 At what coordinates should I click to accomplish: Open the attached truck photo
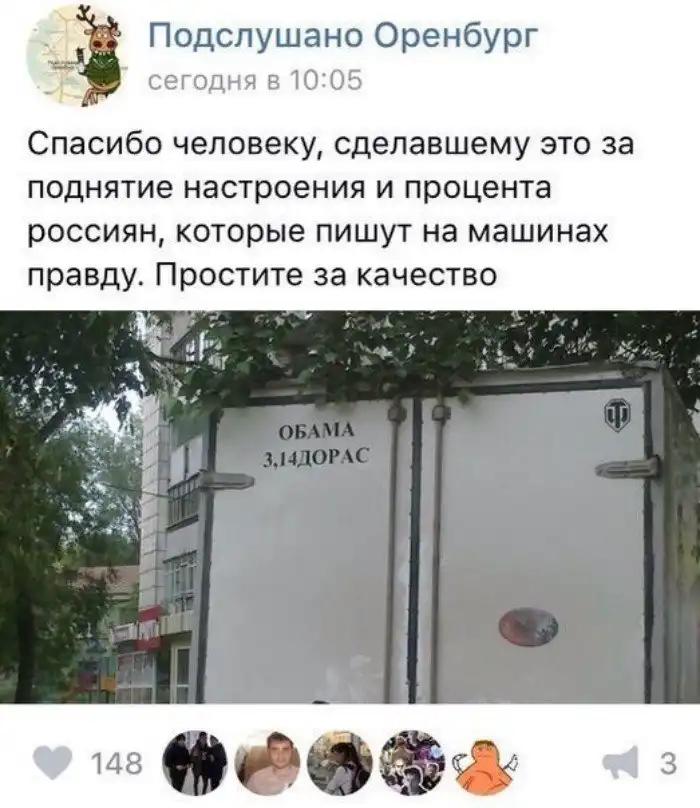coord(350,506)
